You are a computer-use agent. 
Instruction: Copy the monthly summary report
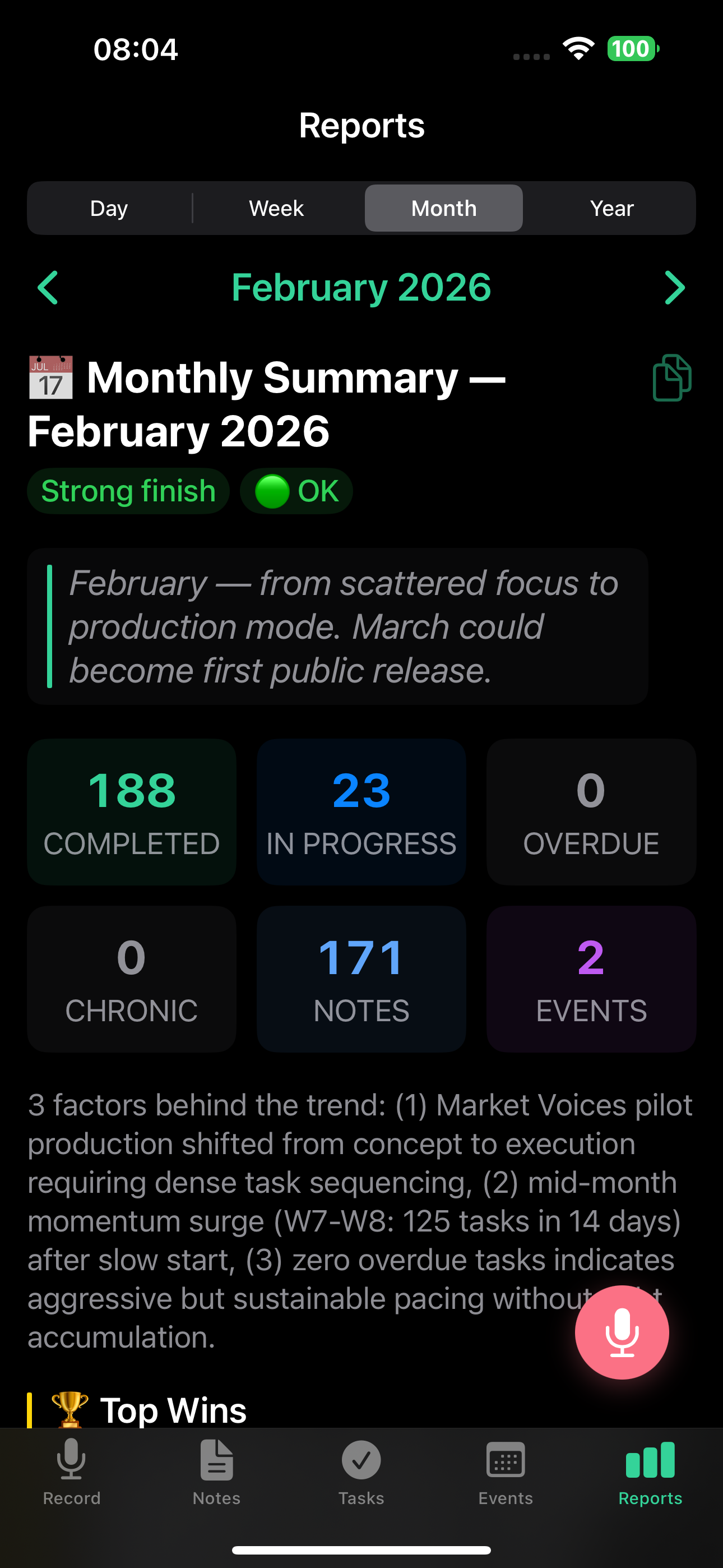pos(671,377)
